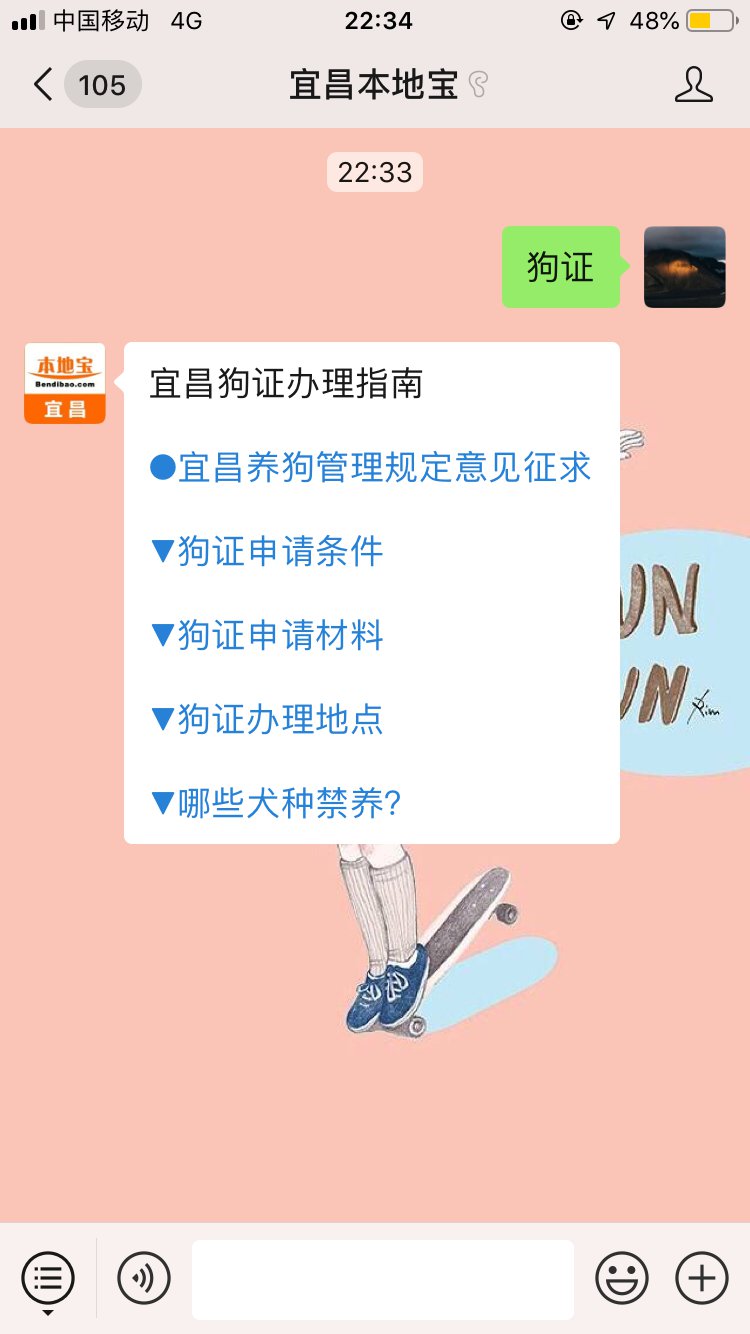Image resolution: width=750 pixels, height=1334 pixels.
Task: Switch to voice message input
Action: point(144,1278)
